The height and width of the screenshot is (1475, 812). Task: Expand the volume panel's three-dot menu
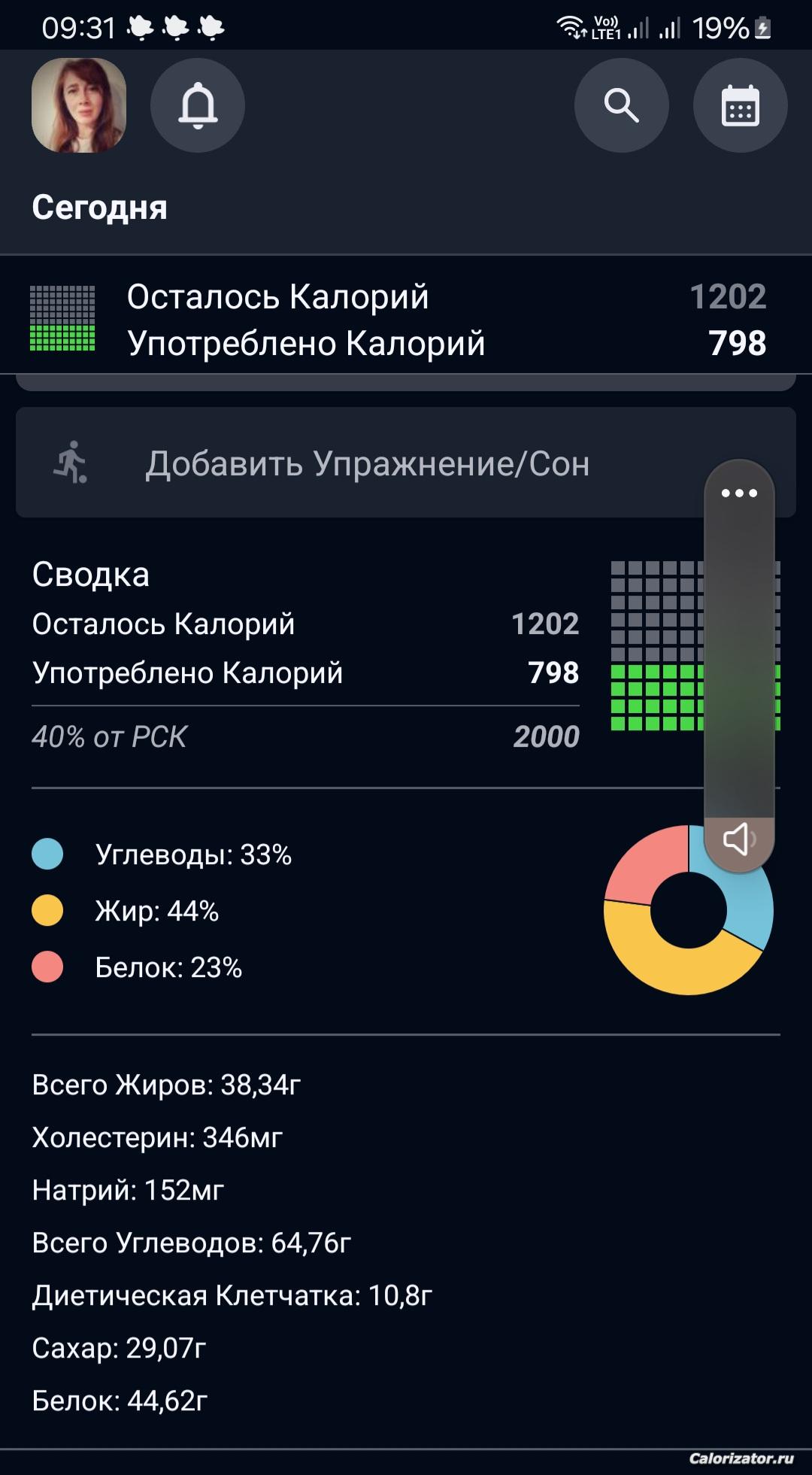pos(739,493)
